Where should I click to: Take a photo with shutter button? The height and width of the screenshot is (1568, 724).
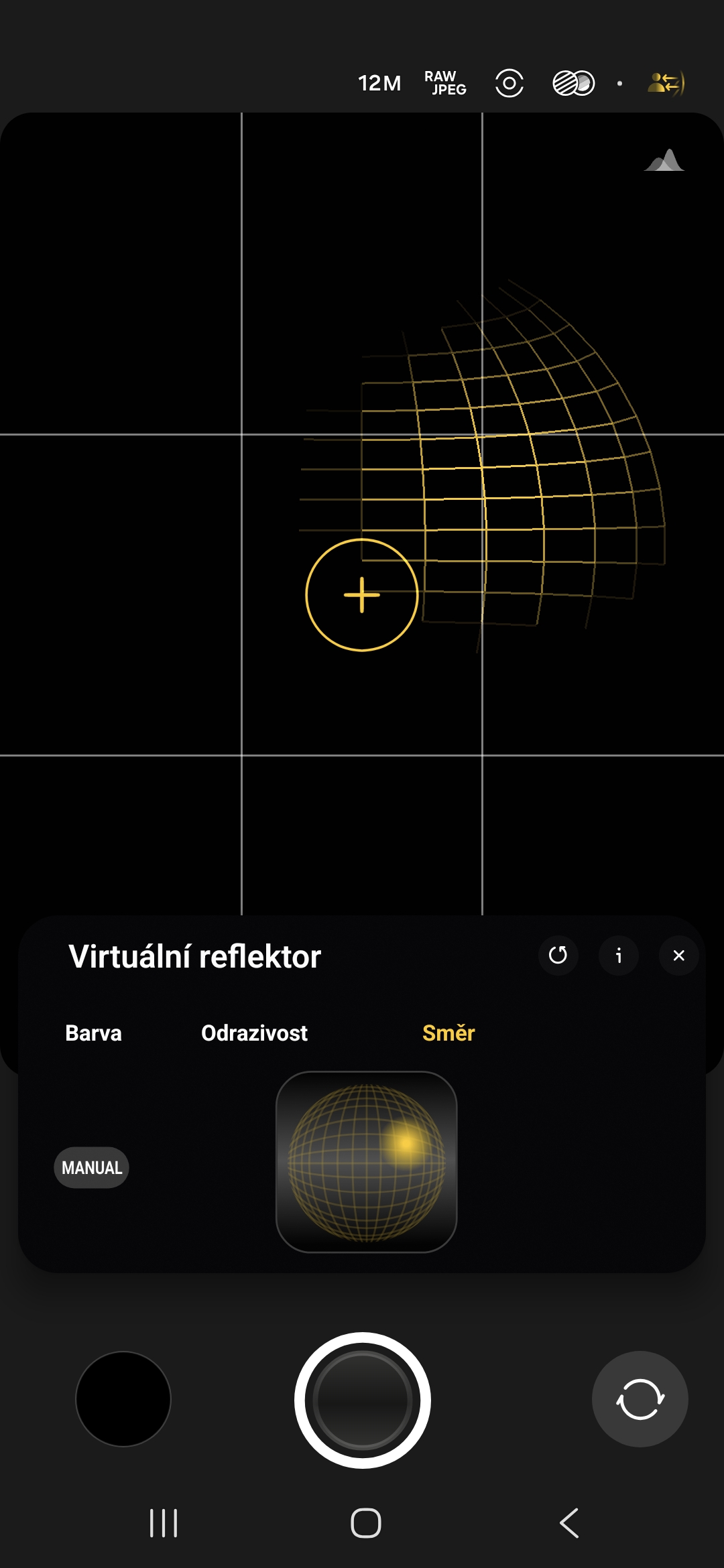coord(362,1400)
